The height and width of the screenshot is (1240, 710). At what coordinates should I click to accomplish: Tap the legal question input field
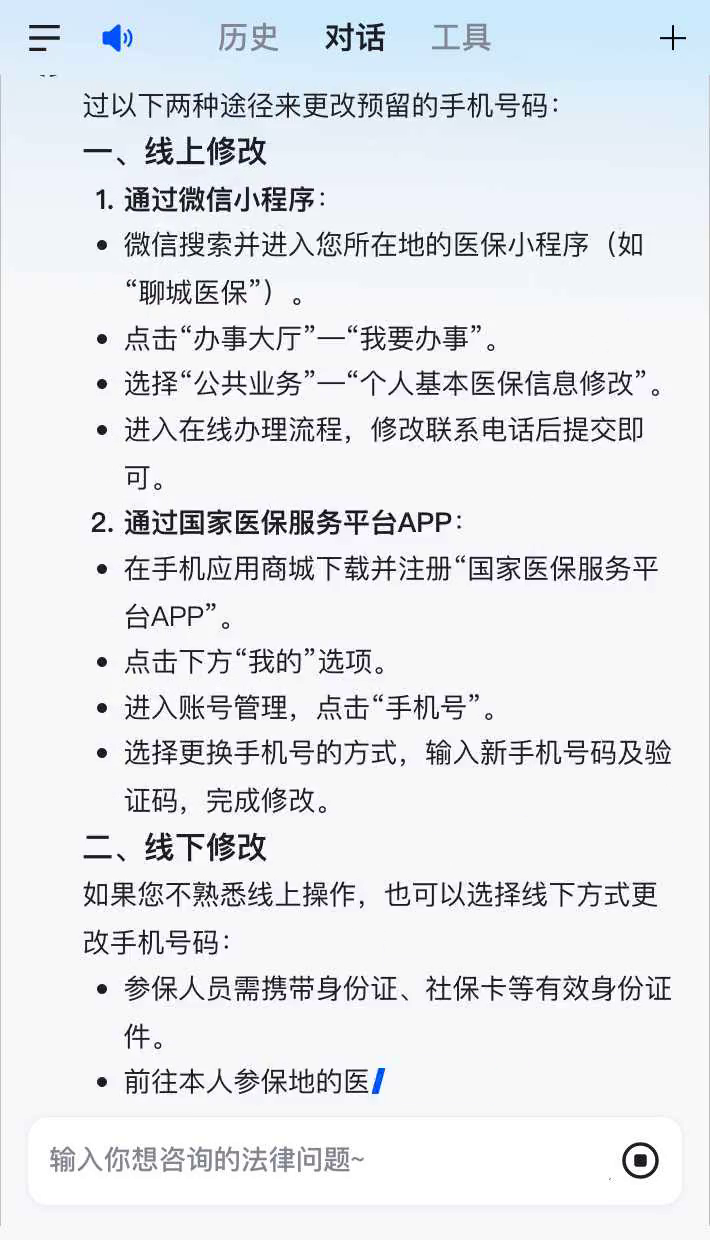point(320,1160)
